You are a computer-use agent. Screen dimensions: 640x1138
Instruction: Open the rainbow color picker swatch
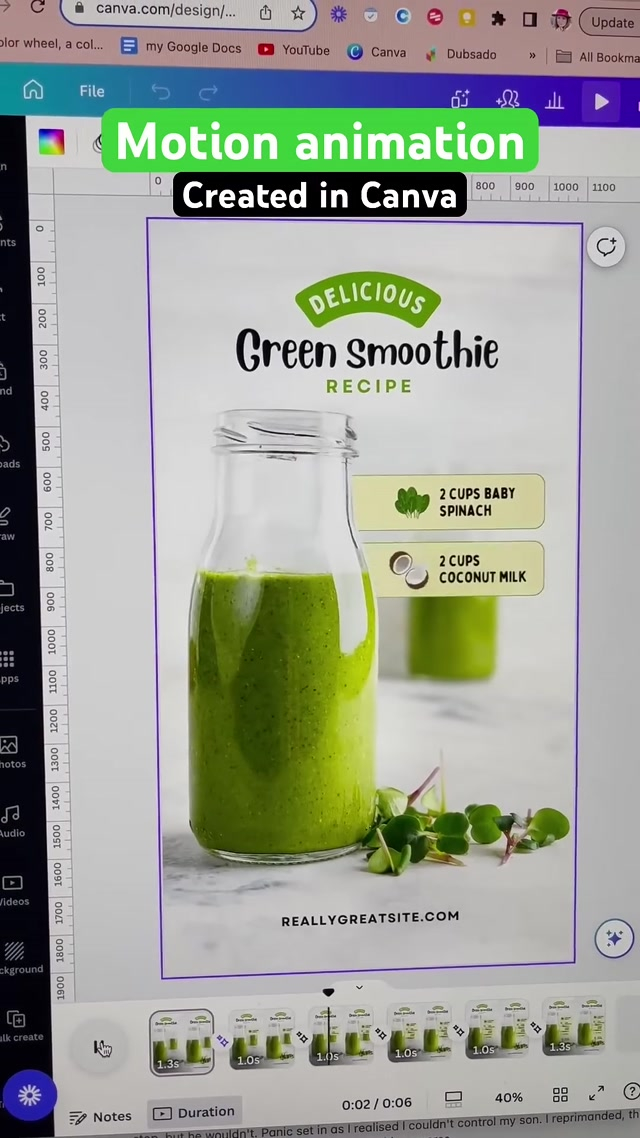(51, 142)
